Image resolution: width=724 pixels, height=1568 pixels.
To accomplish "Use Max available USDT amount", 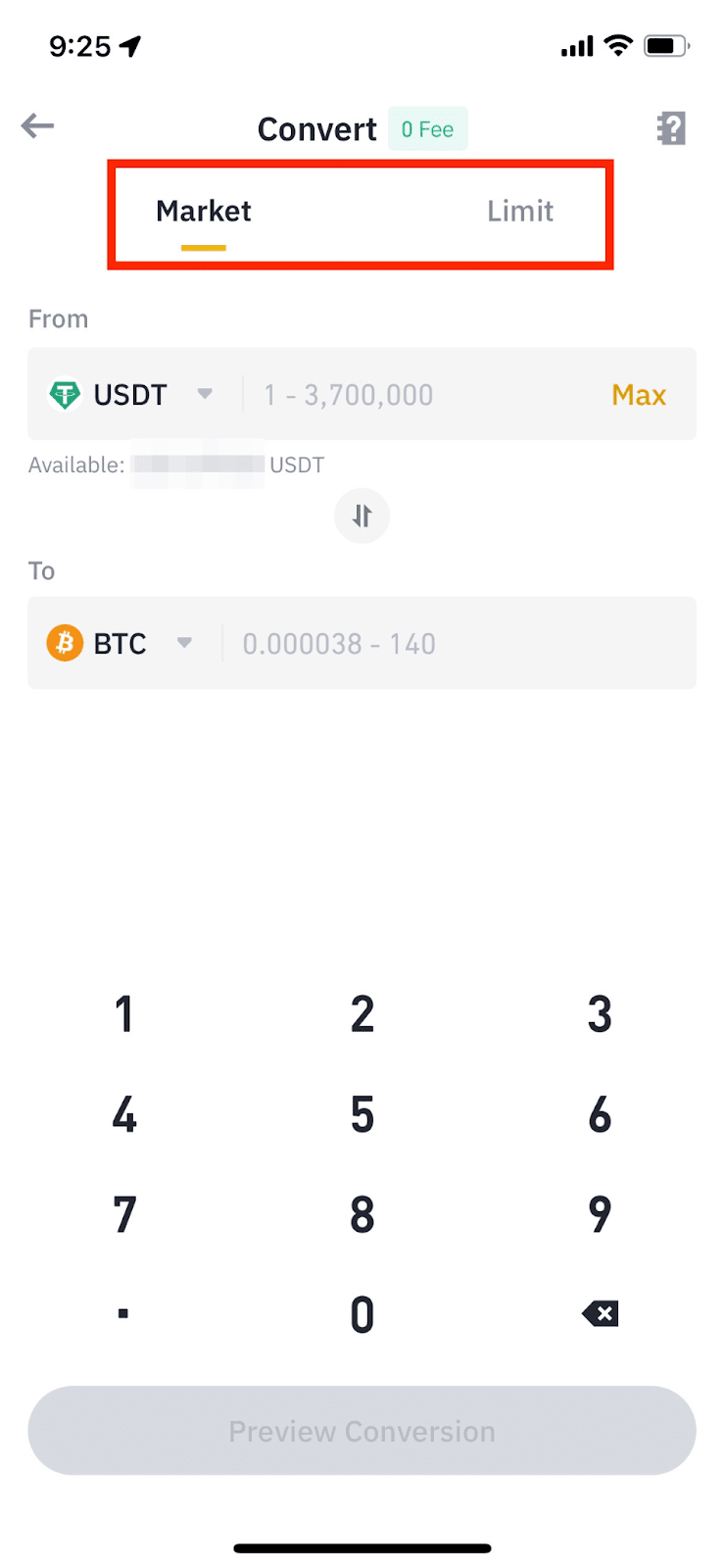I will click(638, 395).
